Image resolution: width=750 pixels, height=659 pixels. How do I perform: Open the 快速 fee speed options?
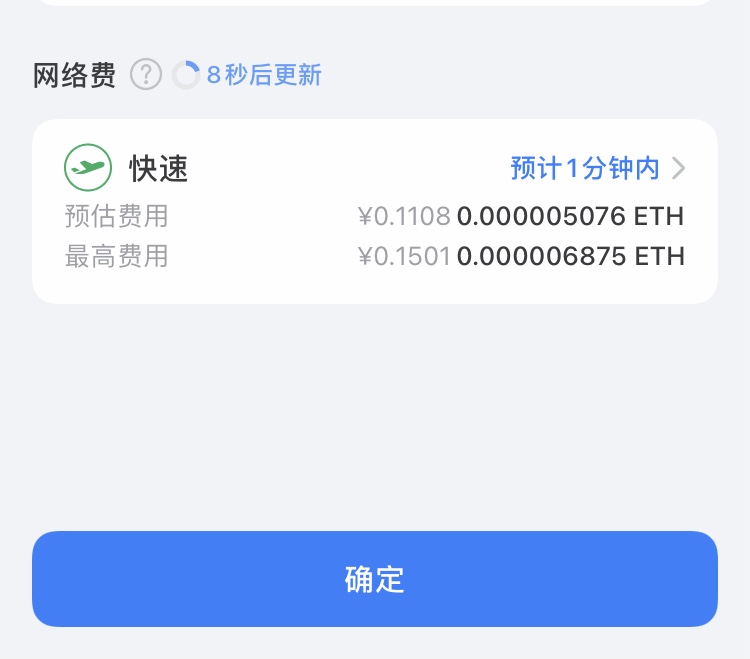click(x=597, y=168)
